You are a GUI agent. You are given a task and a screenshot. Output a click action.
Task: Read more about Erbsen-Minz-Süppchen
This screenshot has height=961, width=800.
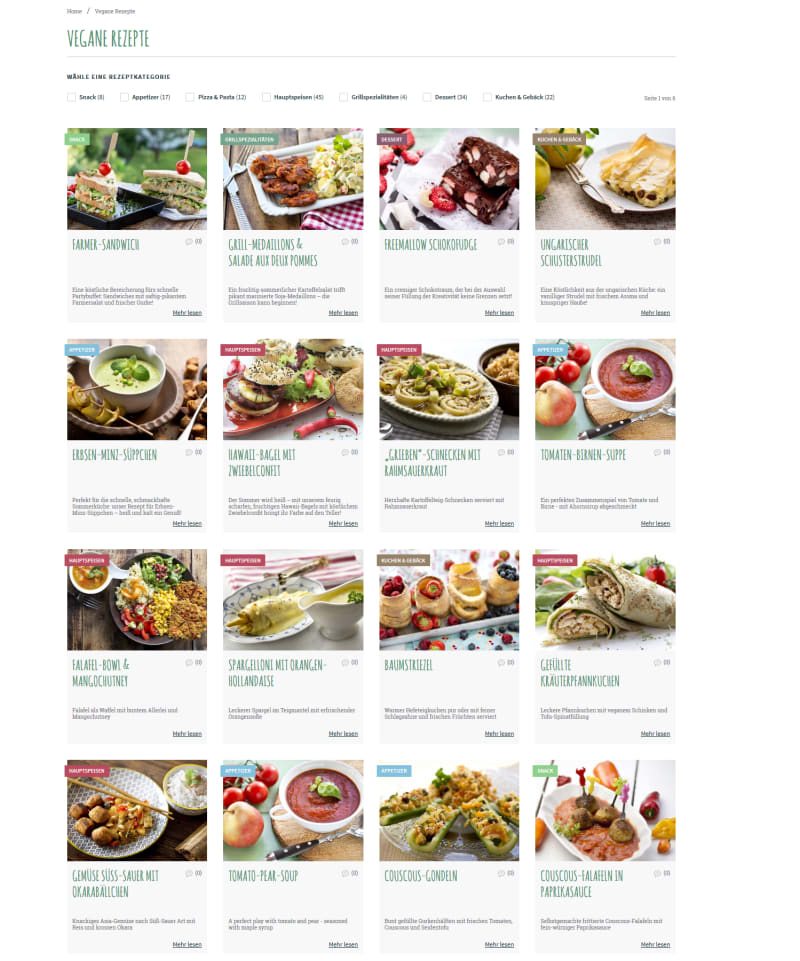(x=187, y=523)
